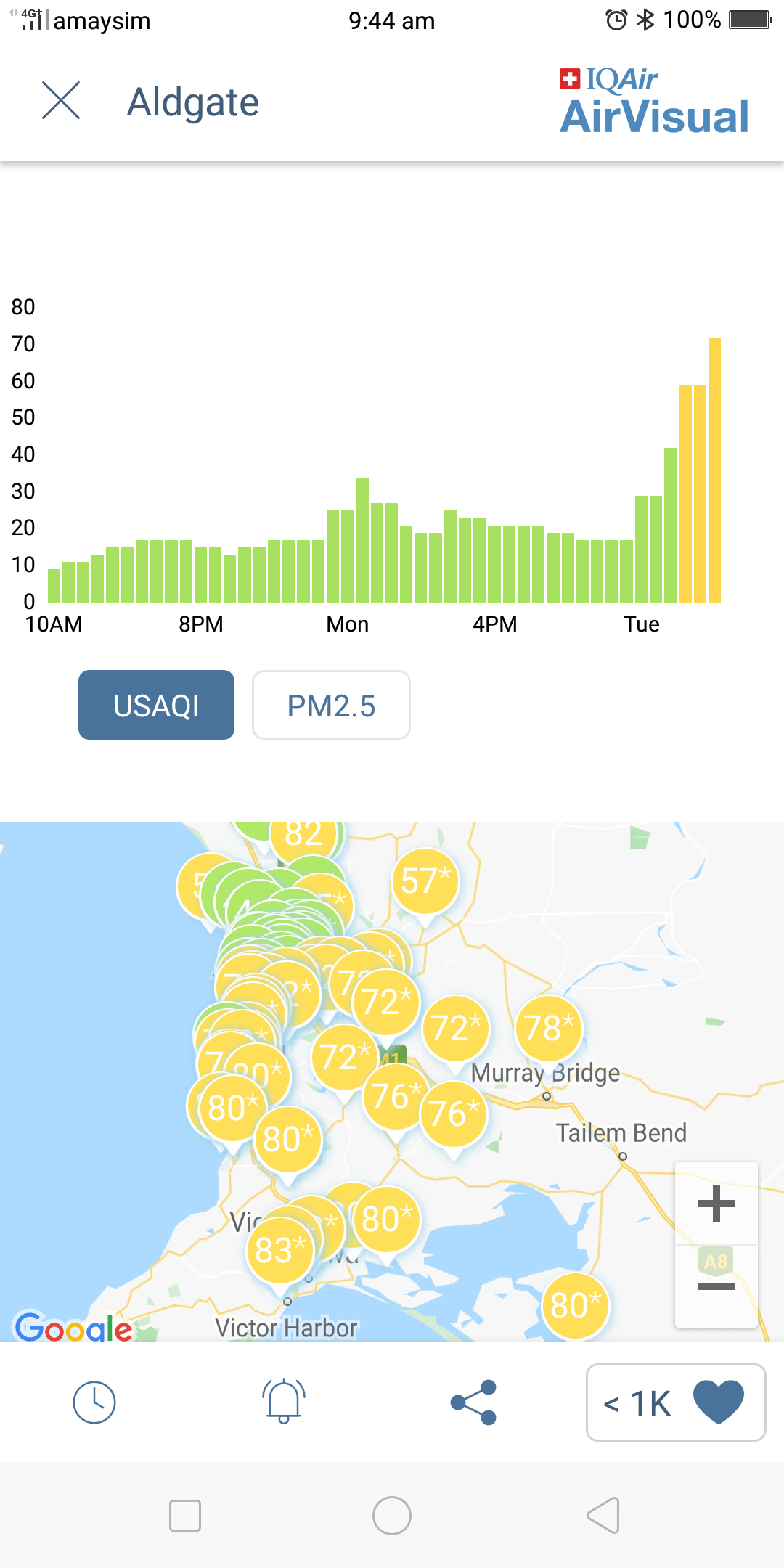Click the Google logo on the map
Image resolution: width=784 pixels, height=1568 pixels.
tap(73, 1328)
